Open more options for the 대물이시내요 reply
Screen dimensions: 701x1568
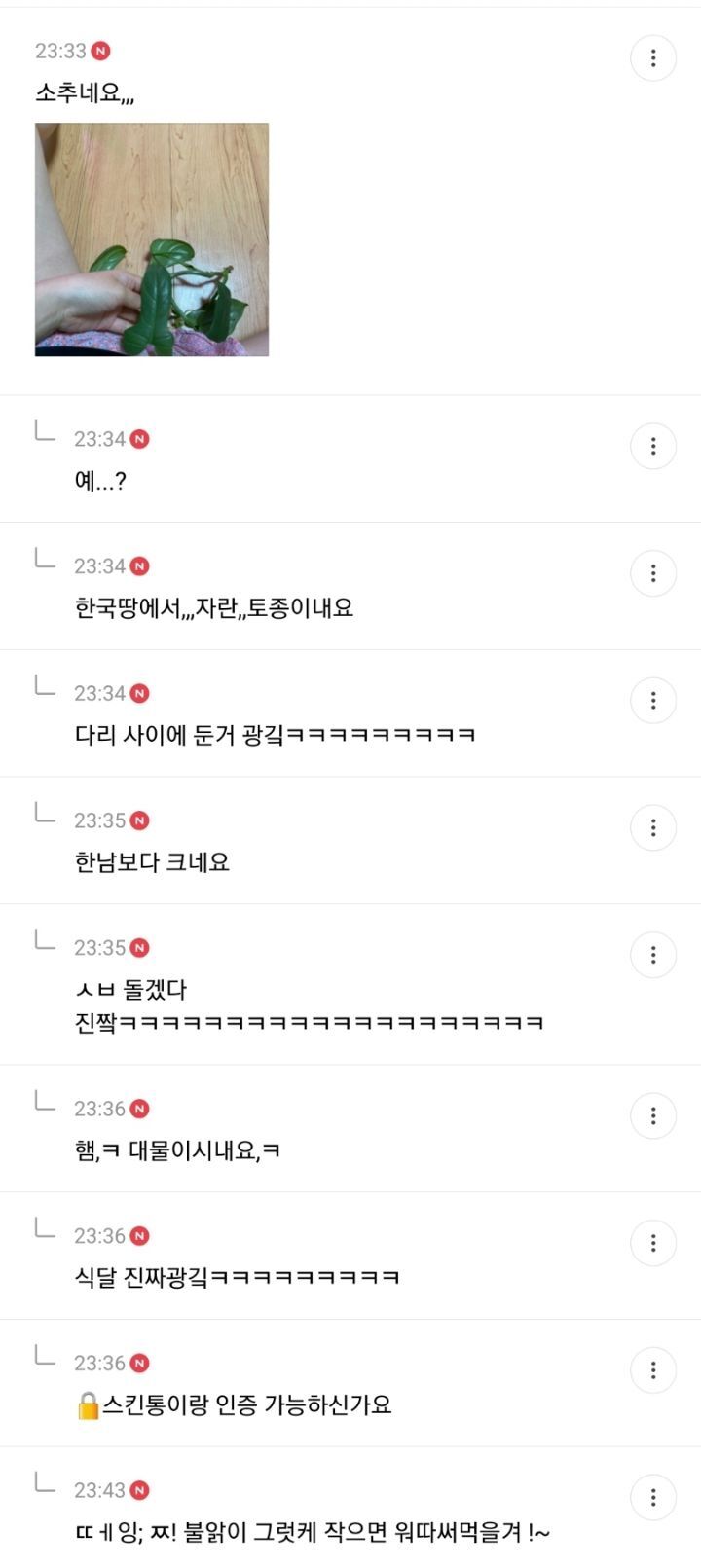pos(653,1116)
